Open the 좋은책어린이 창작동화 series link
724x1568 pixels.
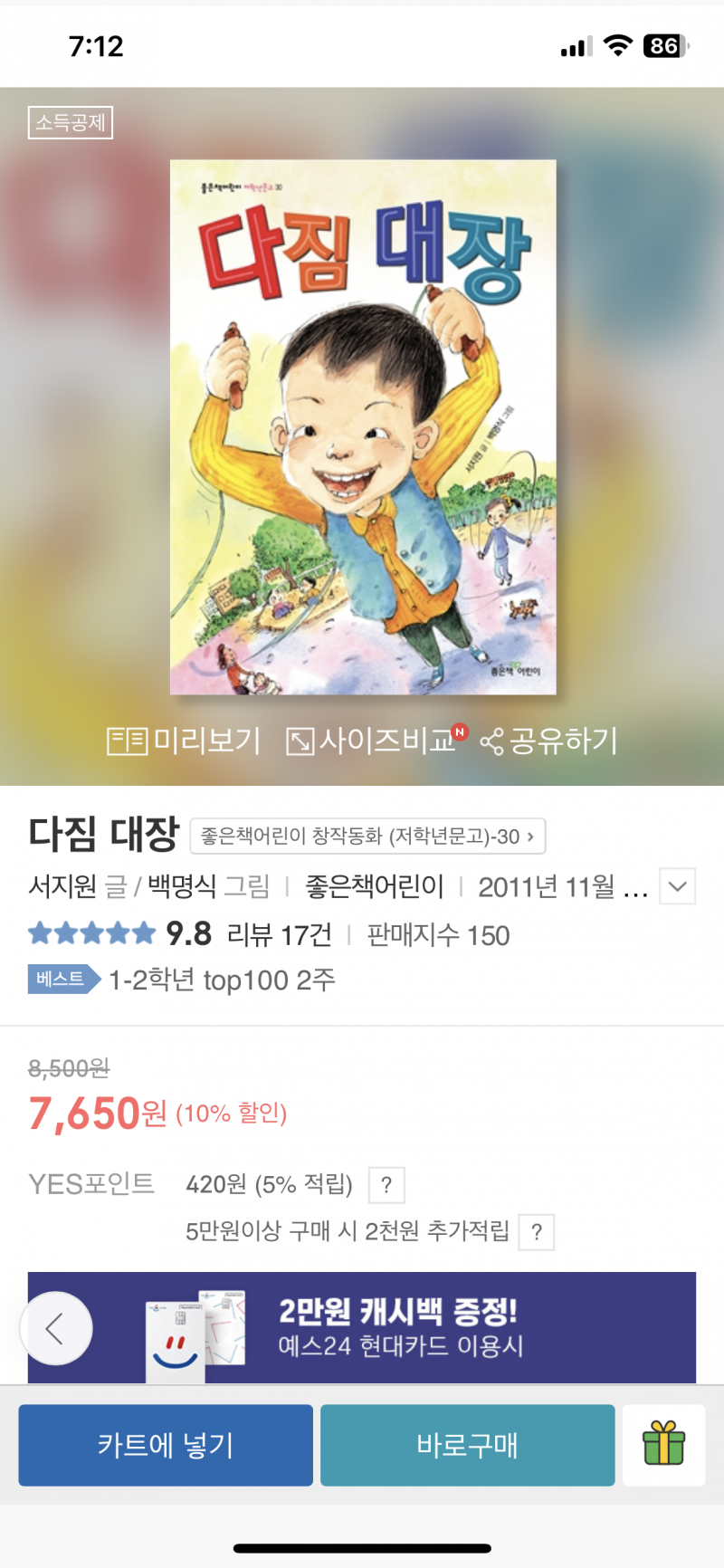point(367,837)
